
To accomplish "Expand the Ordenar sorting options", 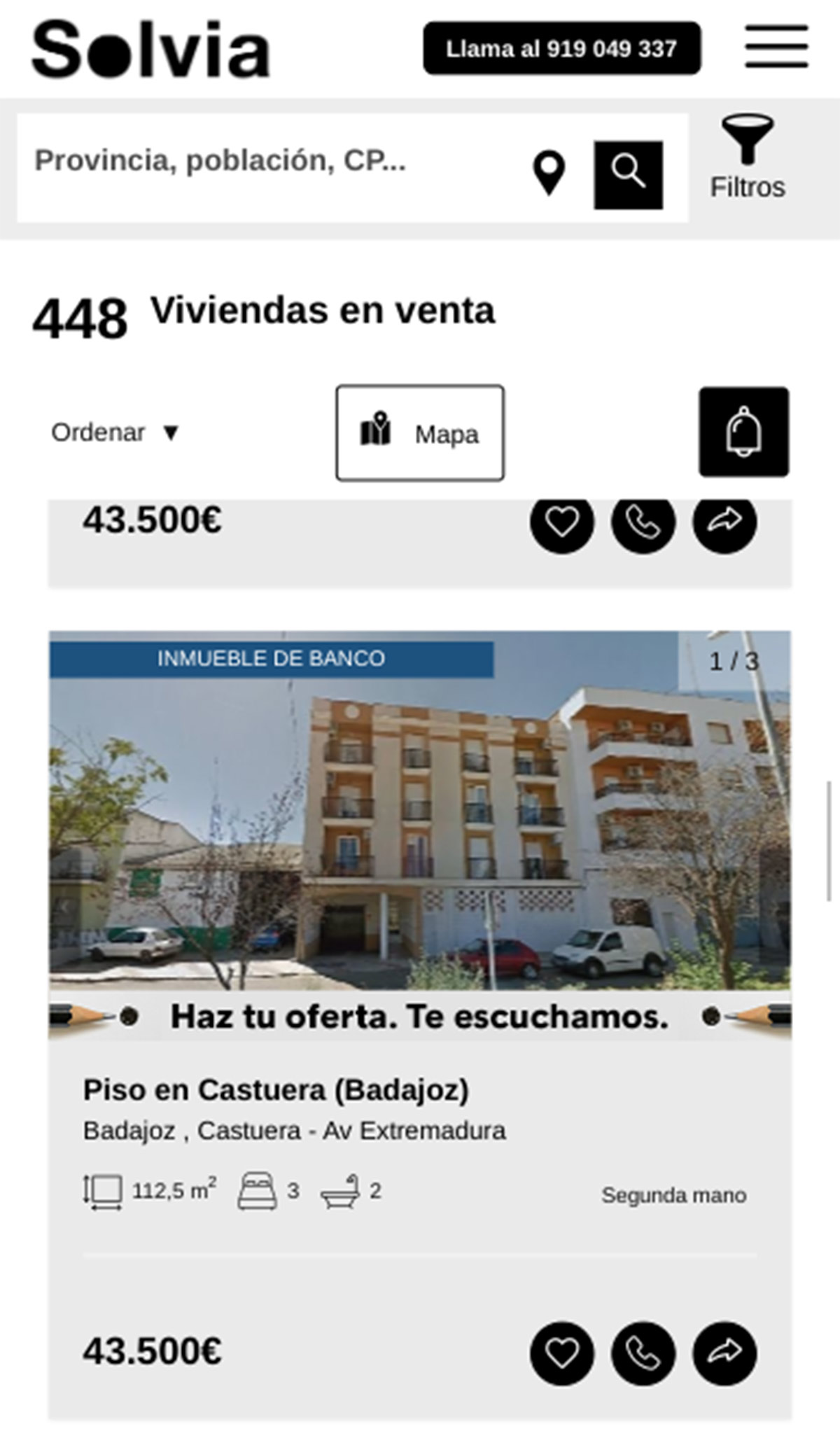I will coord(112,432).
